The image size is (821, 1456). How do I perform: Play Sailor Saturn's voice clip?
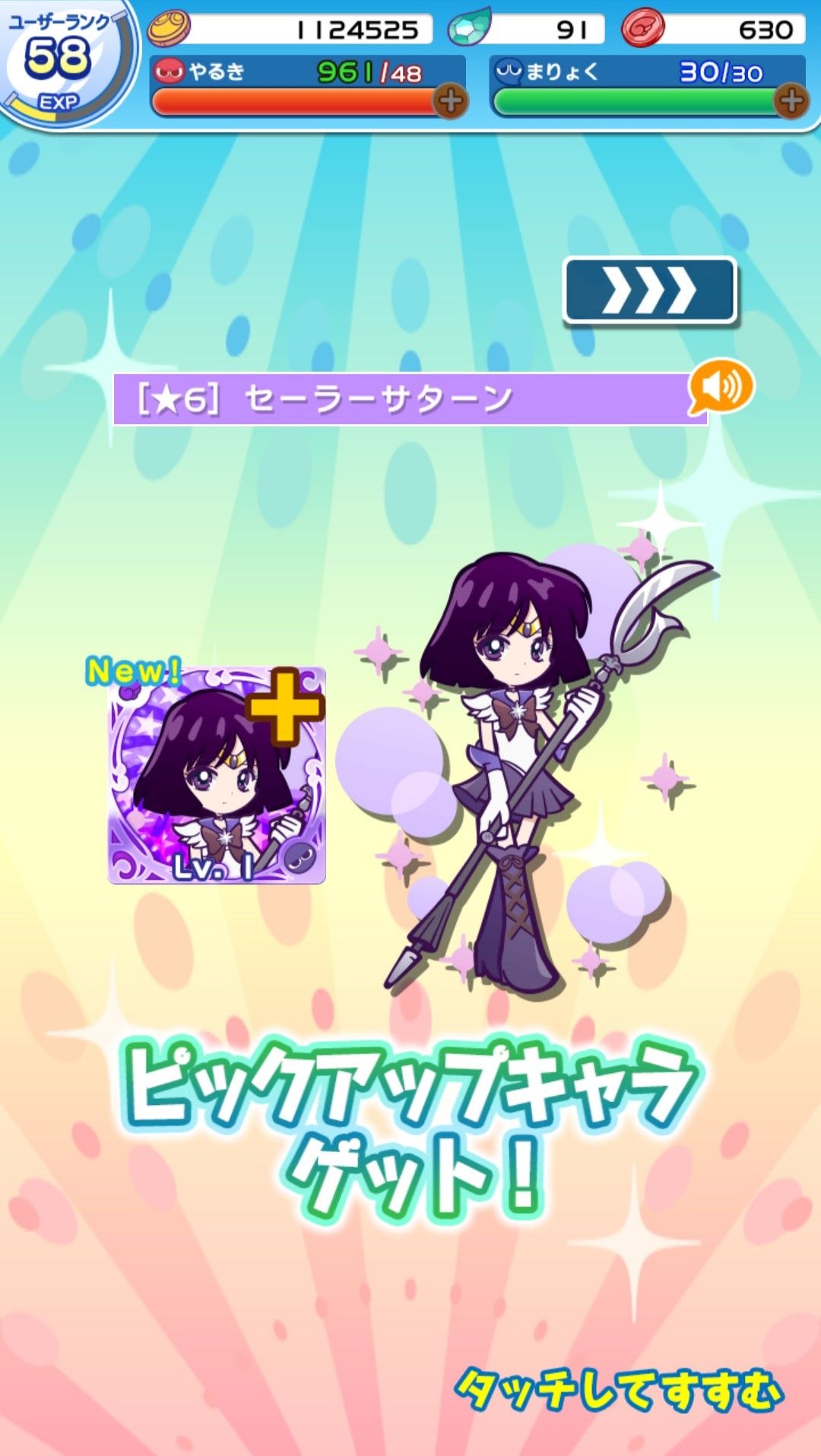(x=721, y=388)
